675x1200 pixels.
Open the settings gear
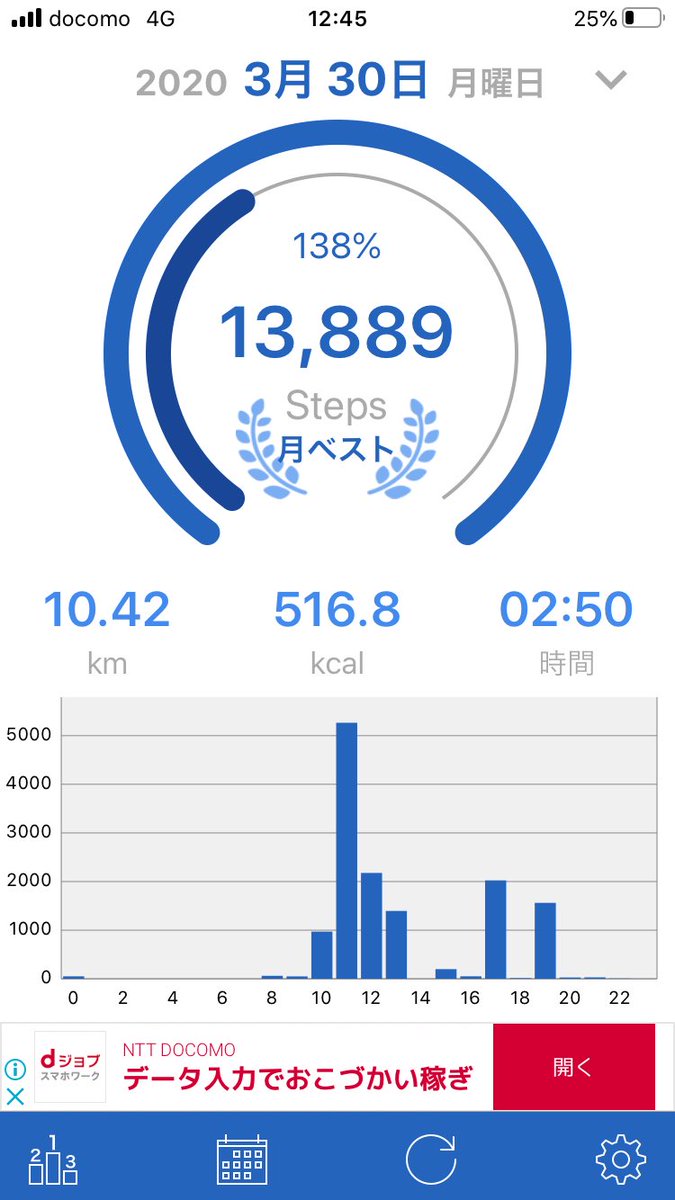coord(620,1160)
